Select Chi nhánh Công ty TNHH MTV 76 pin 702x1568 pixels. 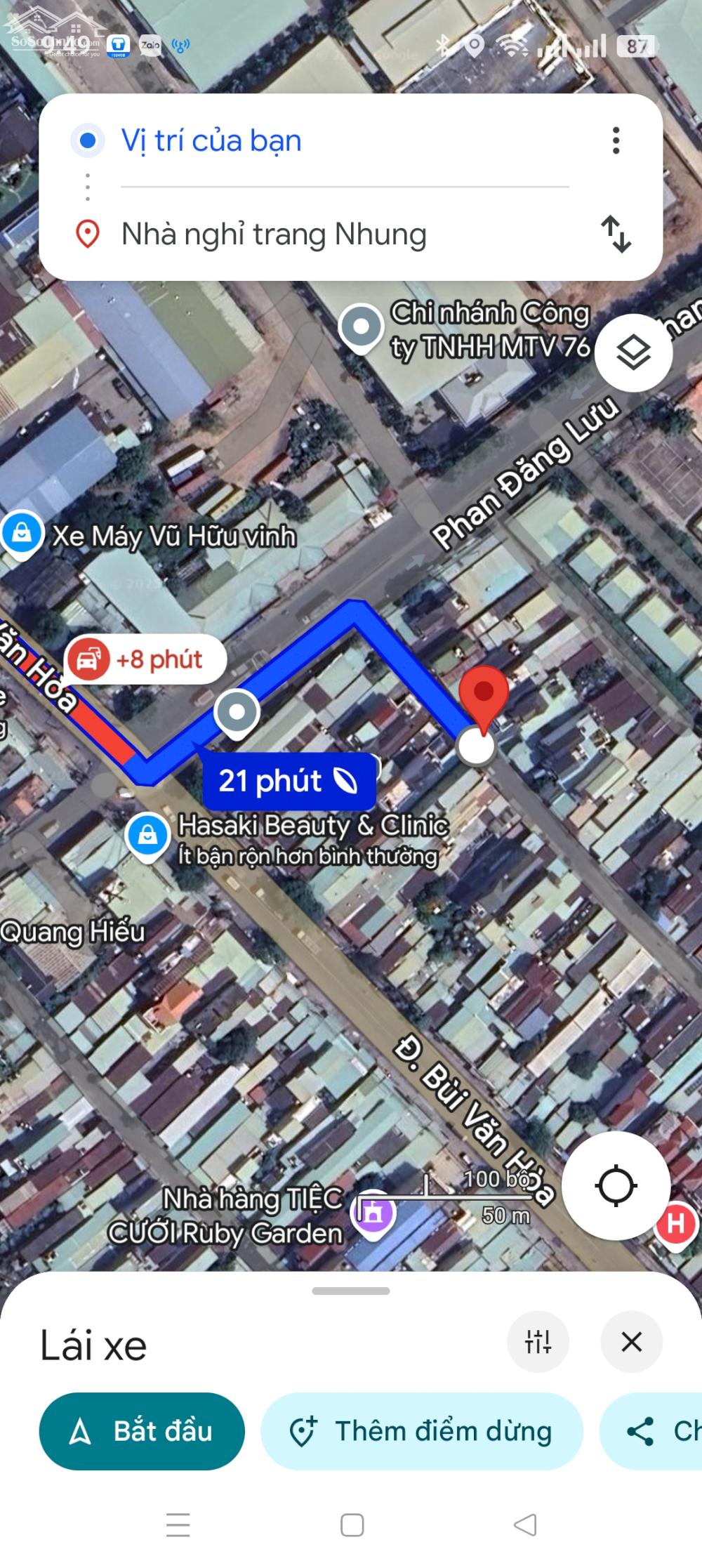point(361,327)
